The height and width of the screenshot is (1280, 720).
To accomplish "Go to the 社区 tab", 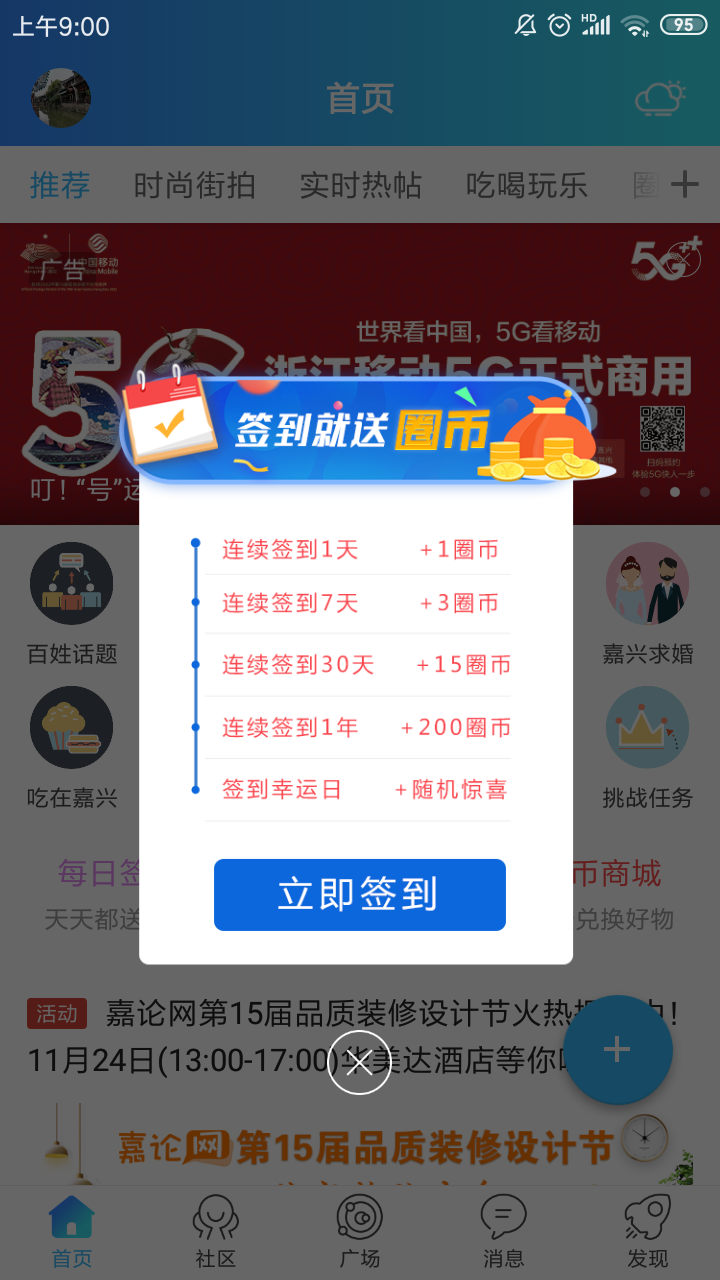I will [x=215, y=1232].
